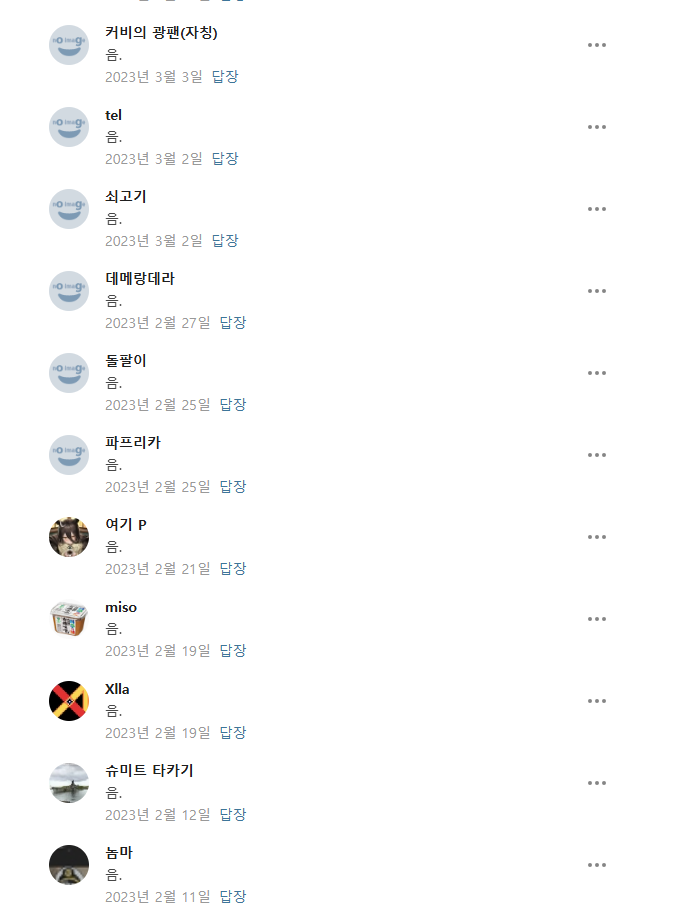View Xlla's profile avatar

pyautogui.click(x=69, y=701)
